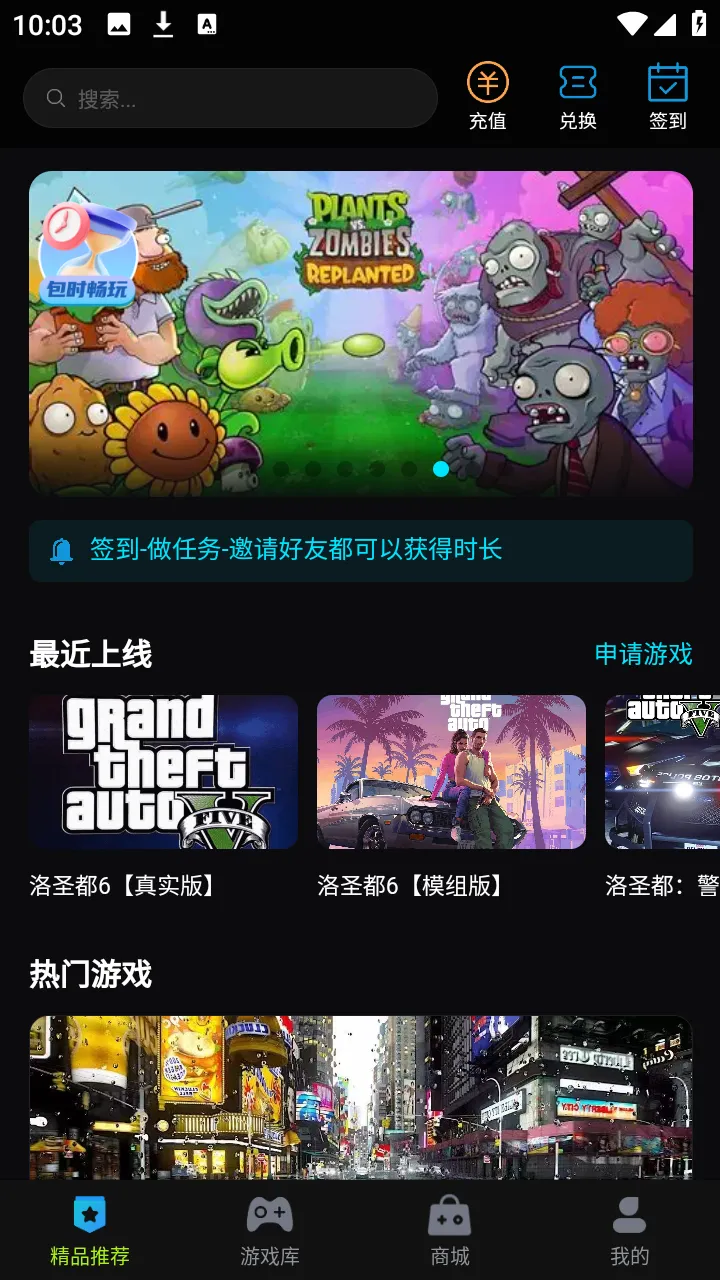The height and width of the screenshot is (1280, 720).
Task: Click the 搜索 search input field
Action: [x=230, y=98]
